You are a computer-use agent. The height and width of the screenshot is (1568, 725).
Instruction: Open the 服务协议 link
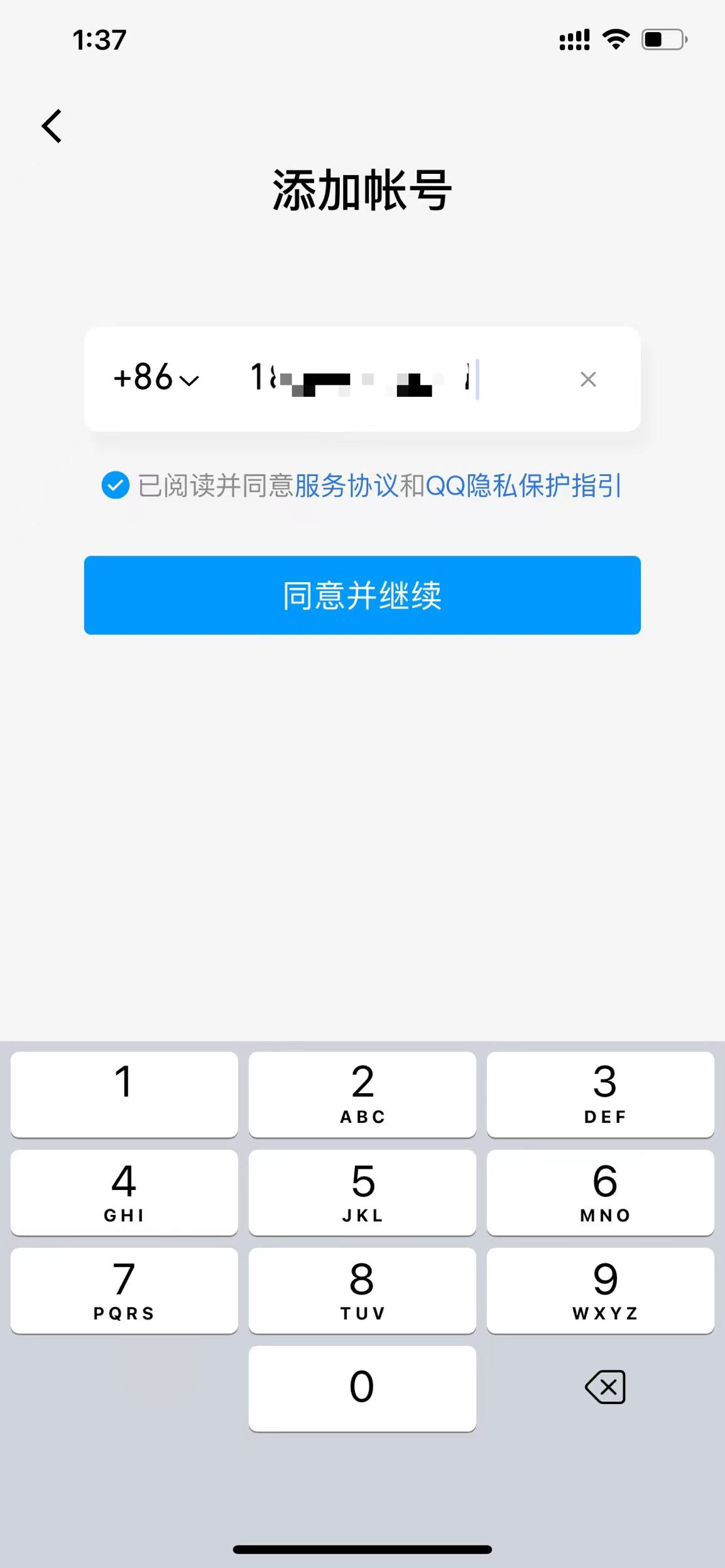tap(346, 485)
